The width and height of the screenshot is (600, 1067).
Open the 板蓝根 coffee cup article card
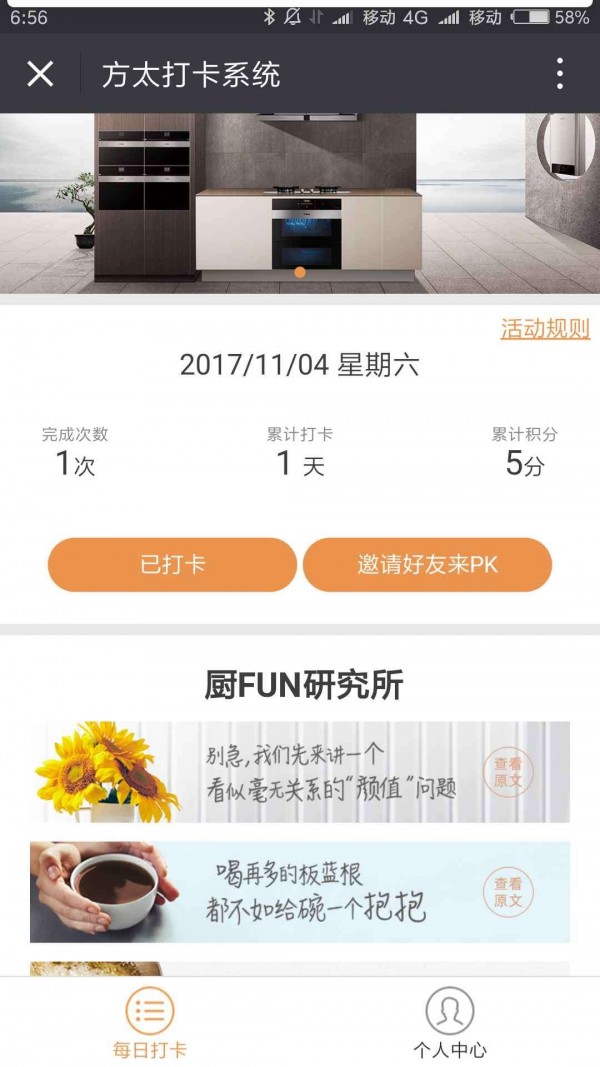coord(300,892)
